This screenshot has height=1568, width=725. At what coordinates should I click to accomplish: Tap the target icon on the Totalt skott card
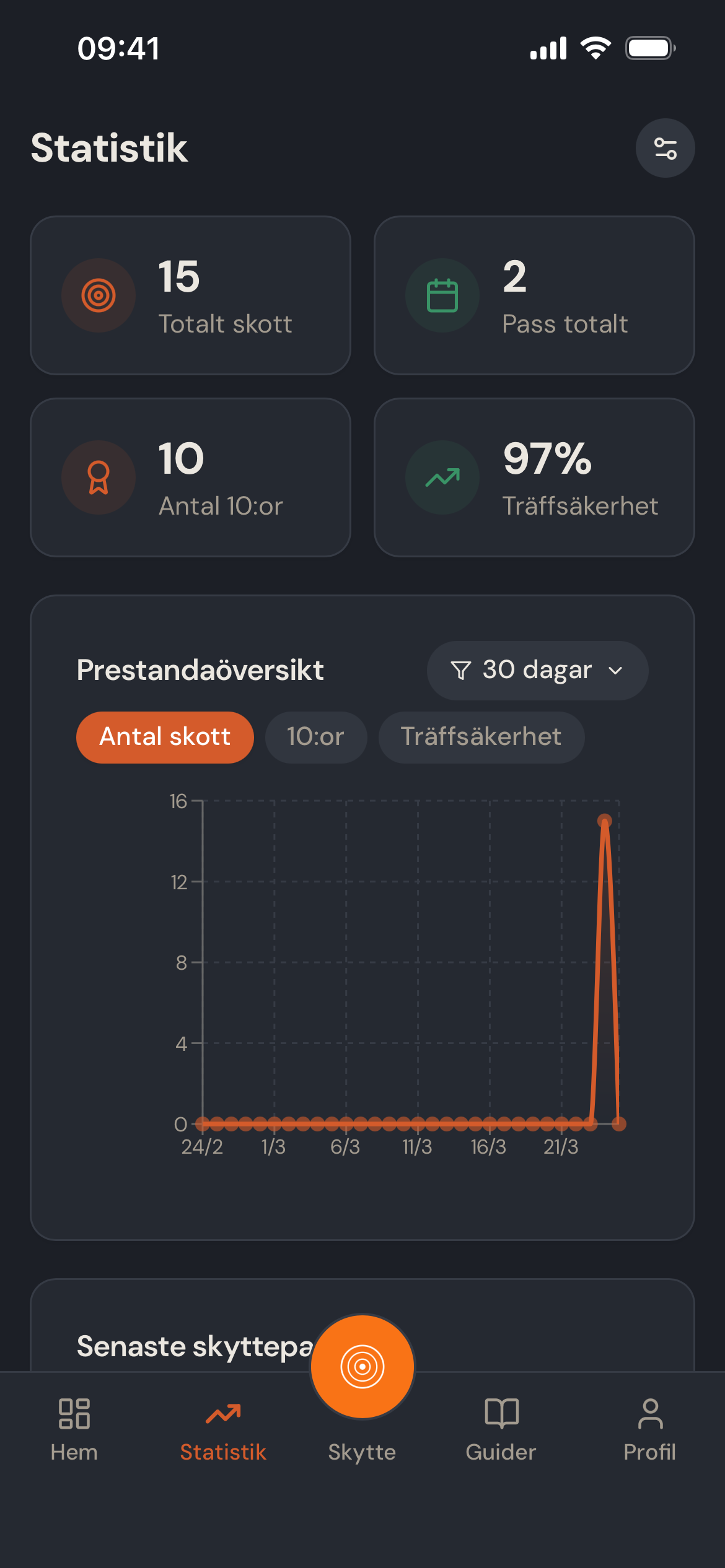pos(97,295)
